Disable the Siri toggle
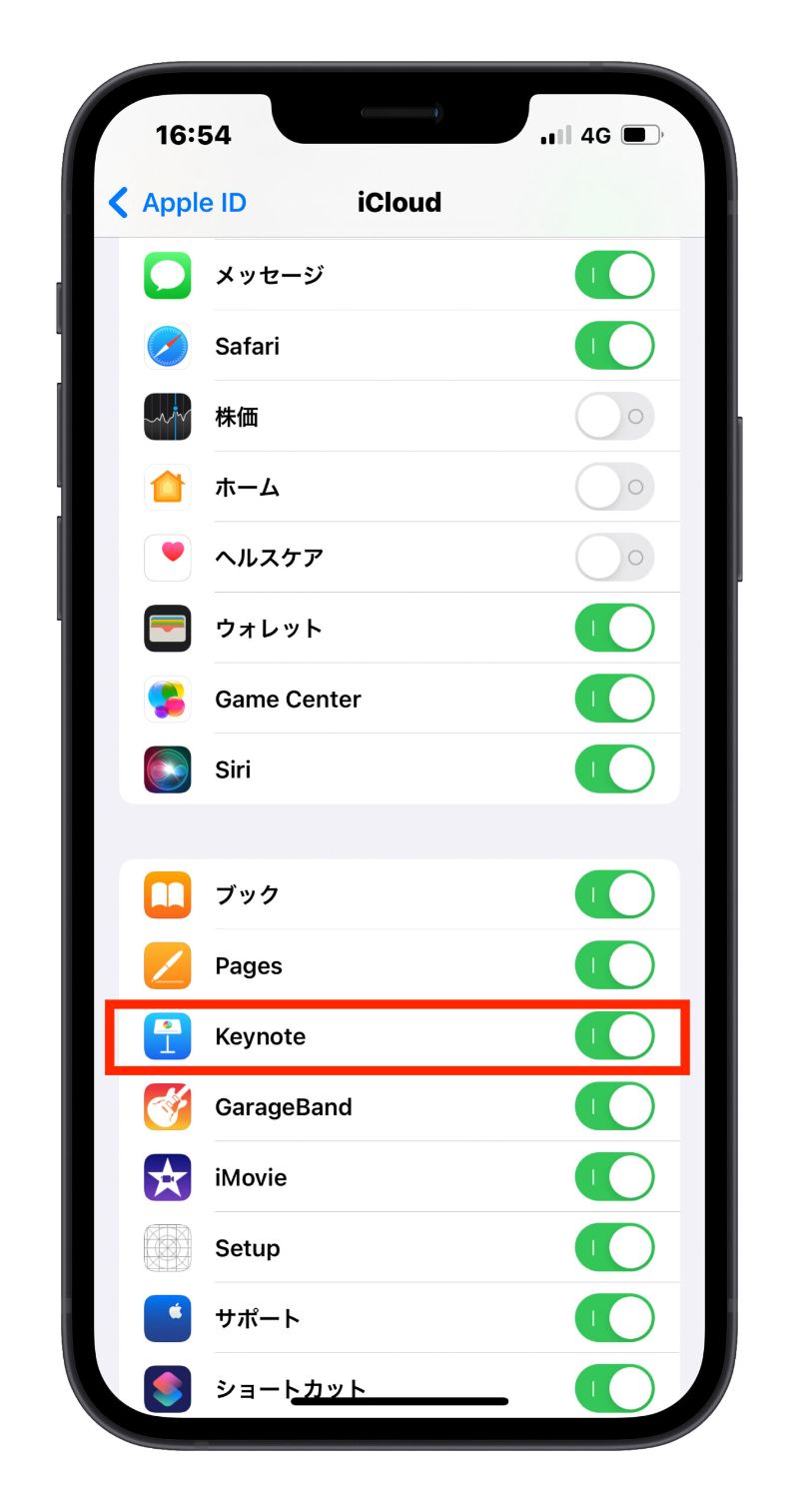The width and height of the screenshot is (799, 1512). point(614,769)
